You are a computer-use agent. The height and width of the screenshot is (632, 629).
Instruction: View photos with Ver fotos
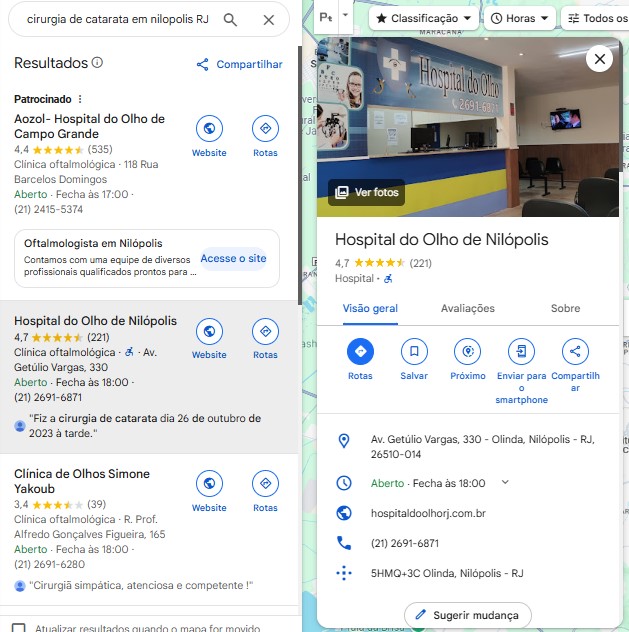click(366, 192)
